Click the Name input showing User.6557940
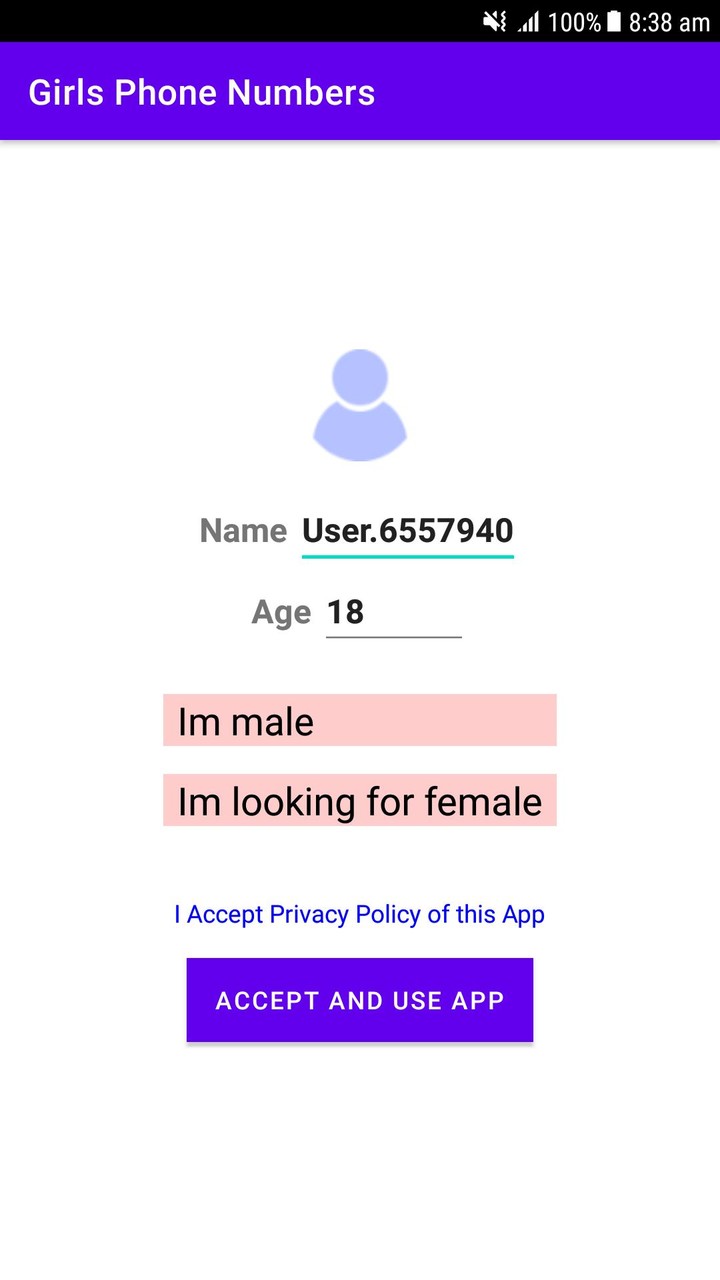The height and width of the screenshot is (1280, 720). pos(407,530)
